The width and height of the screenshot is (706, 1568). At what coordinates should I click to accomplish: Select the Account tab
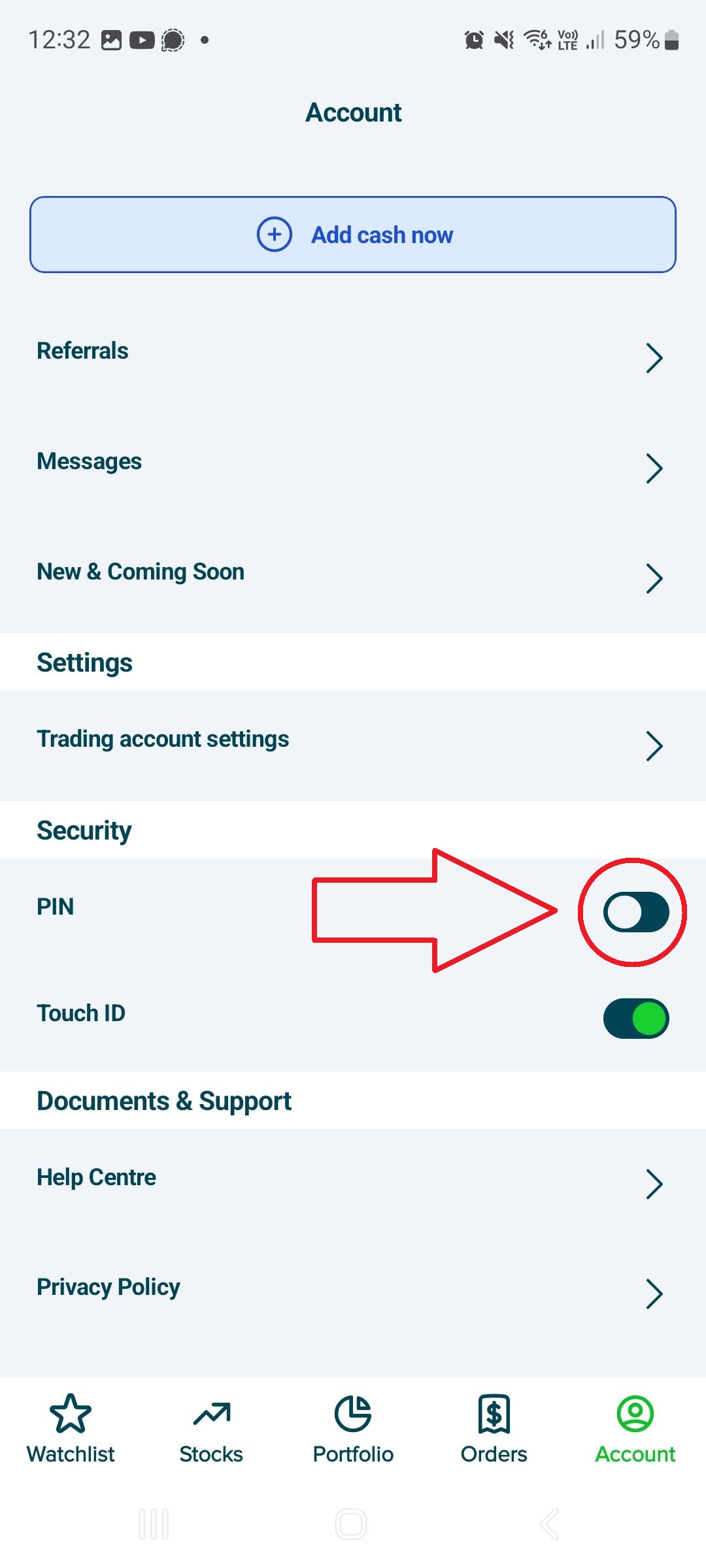pos(635,1429)
